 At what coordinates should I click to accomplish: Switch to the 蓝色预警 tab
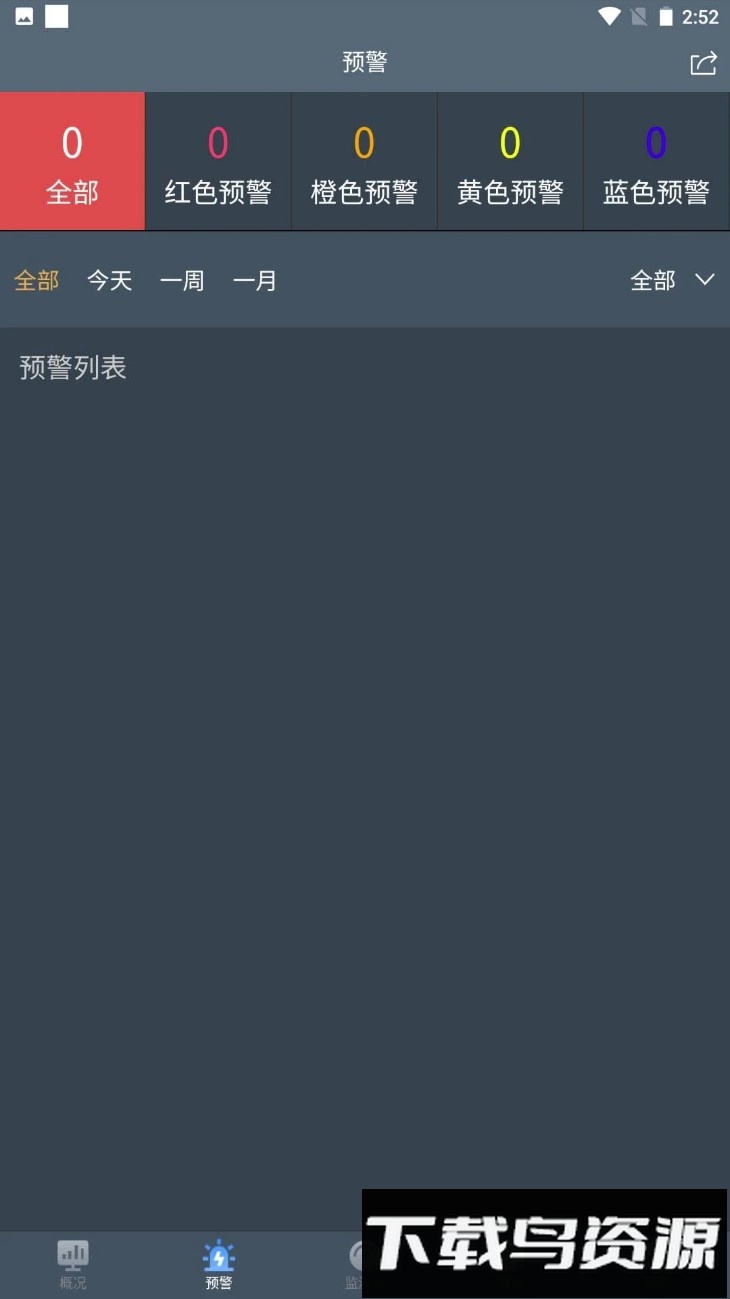pos(656,161)
